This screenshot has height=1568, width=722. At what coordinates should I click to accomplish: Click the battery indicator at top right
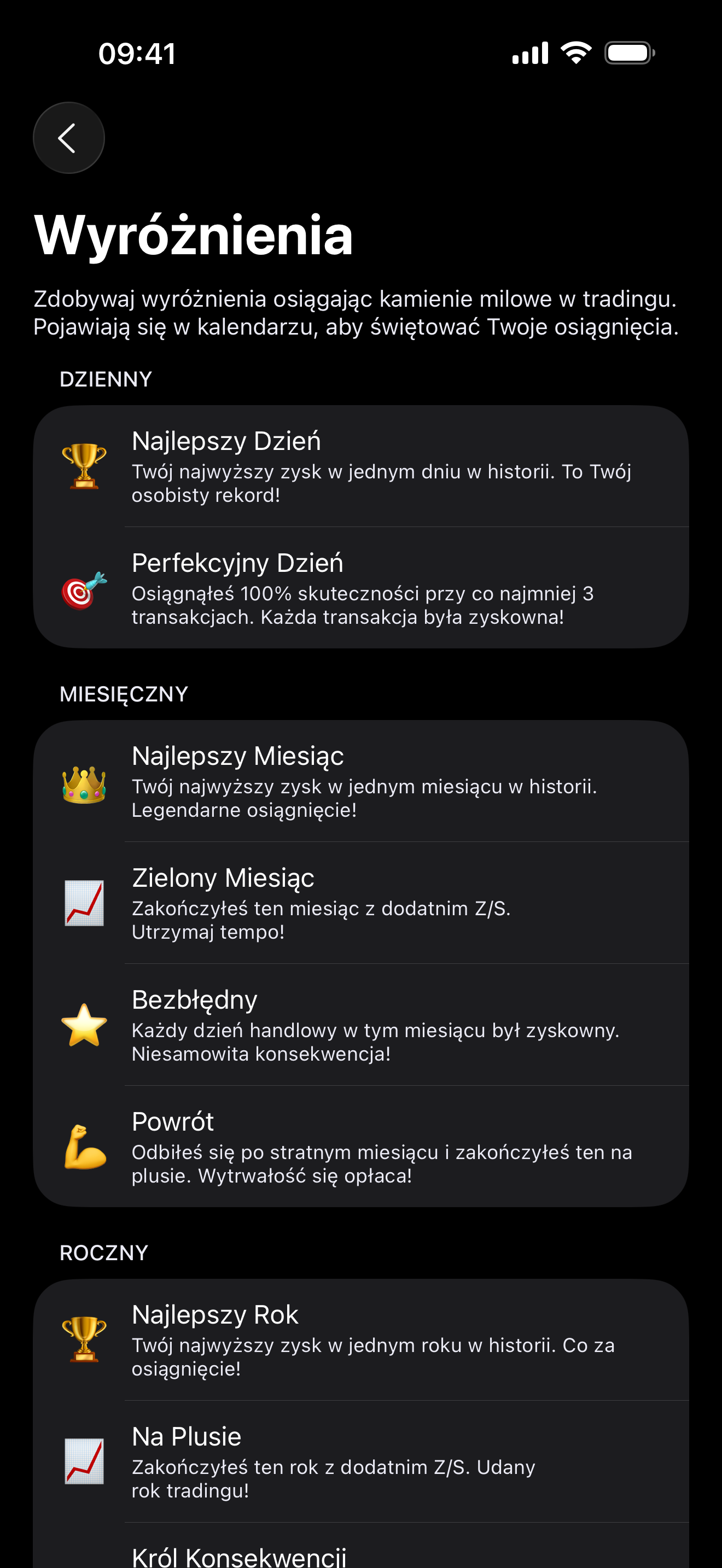point(630,53)
